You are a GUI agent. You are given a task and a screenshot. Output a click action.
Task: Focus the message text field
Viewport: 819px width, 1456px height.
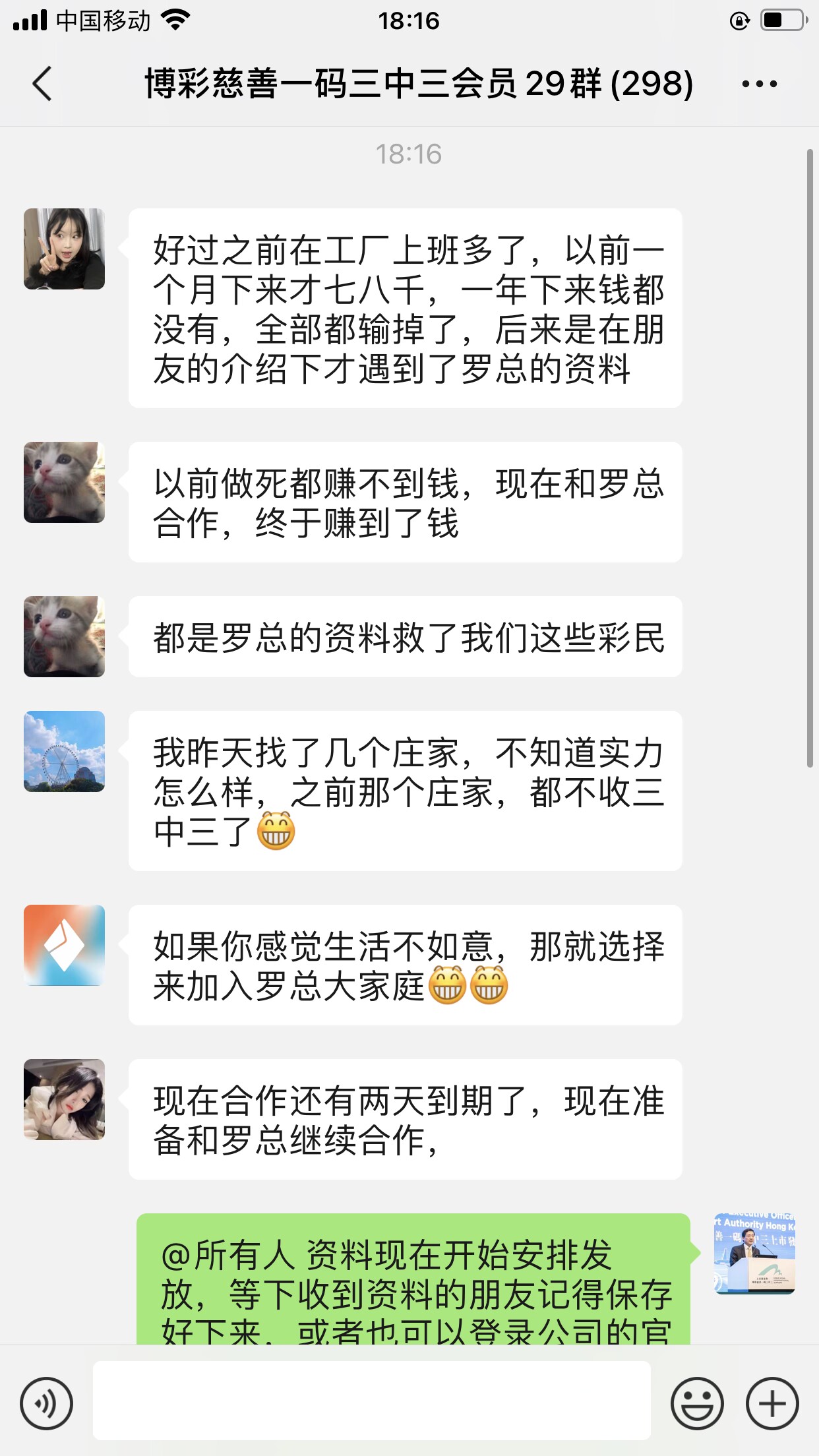[x=371, y=1400]
